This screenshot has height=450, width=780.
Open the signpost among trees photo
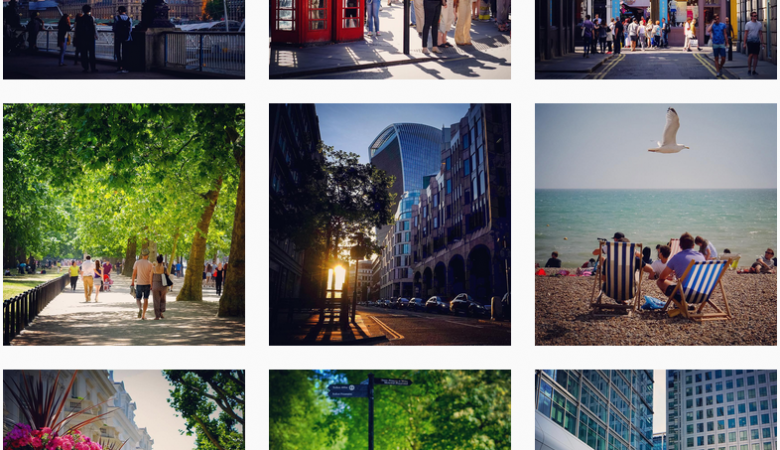coord(390,410)
